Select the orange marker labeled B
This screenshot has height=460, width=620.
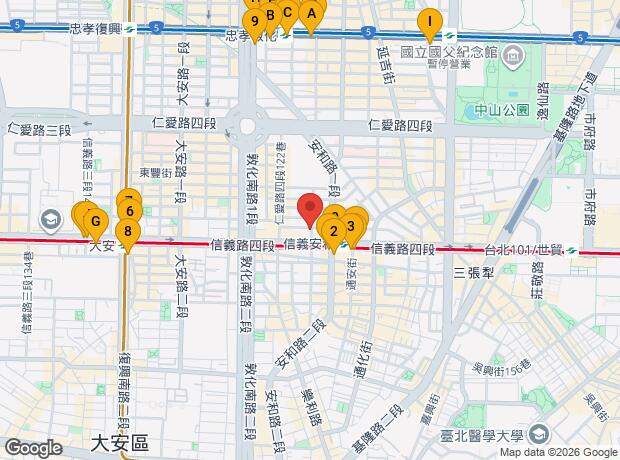[x=271, y=18]
